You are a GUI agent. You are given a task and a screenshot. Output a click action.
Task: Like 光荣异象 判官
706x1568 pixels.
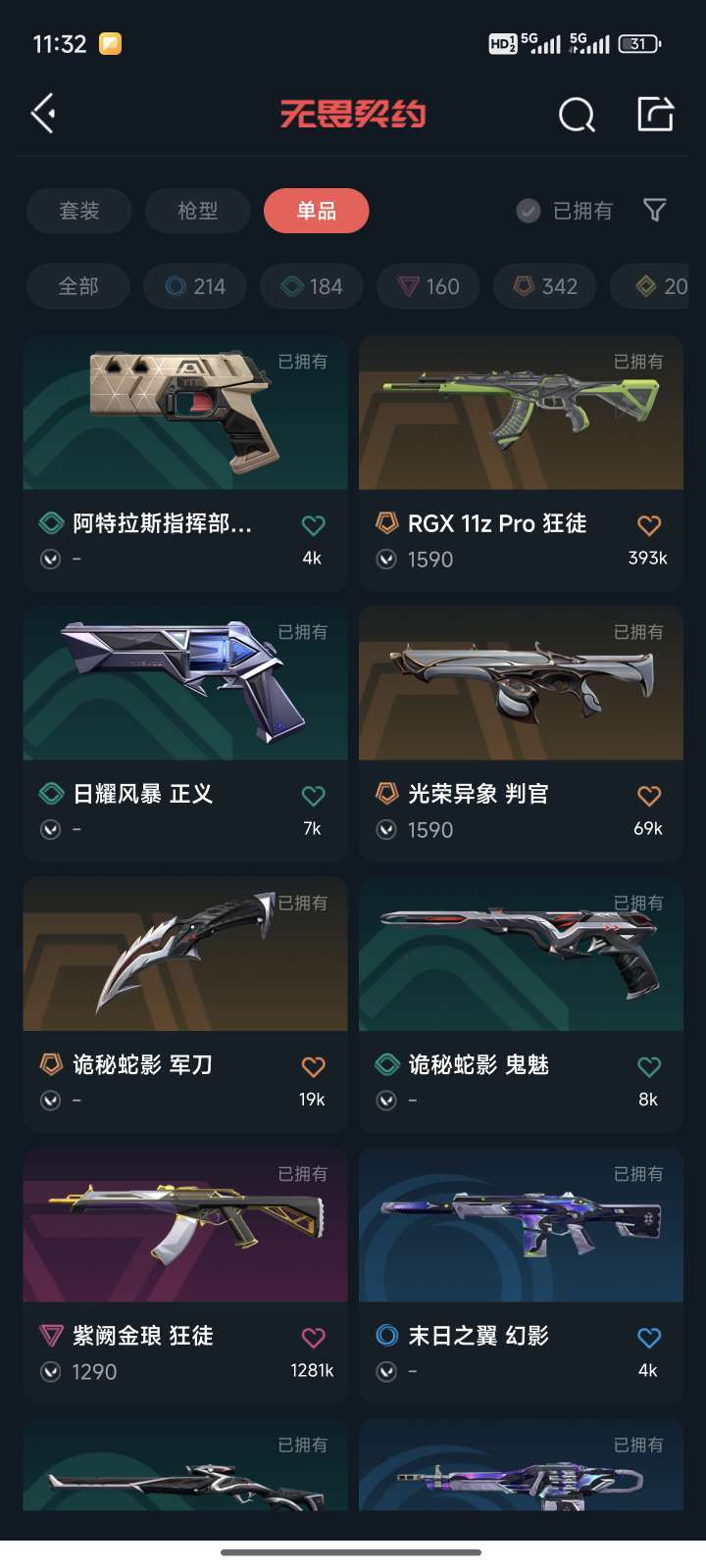pyautogui.click(x=648, y=796)
